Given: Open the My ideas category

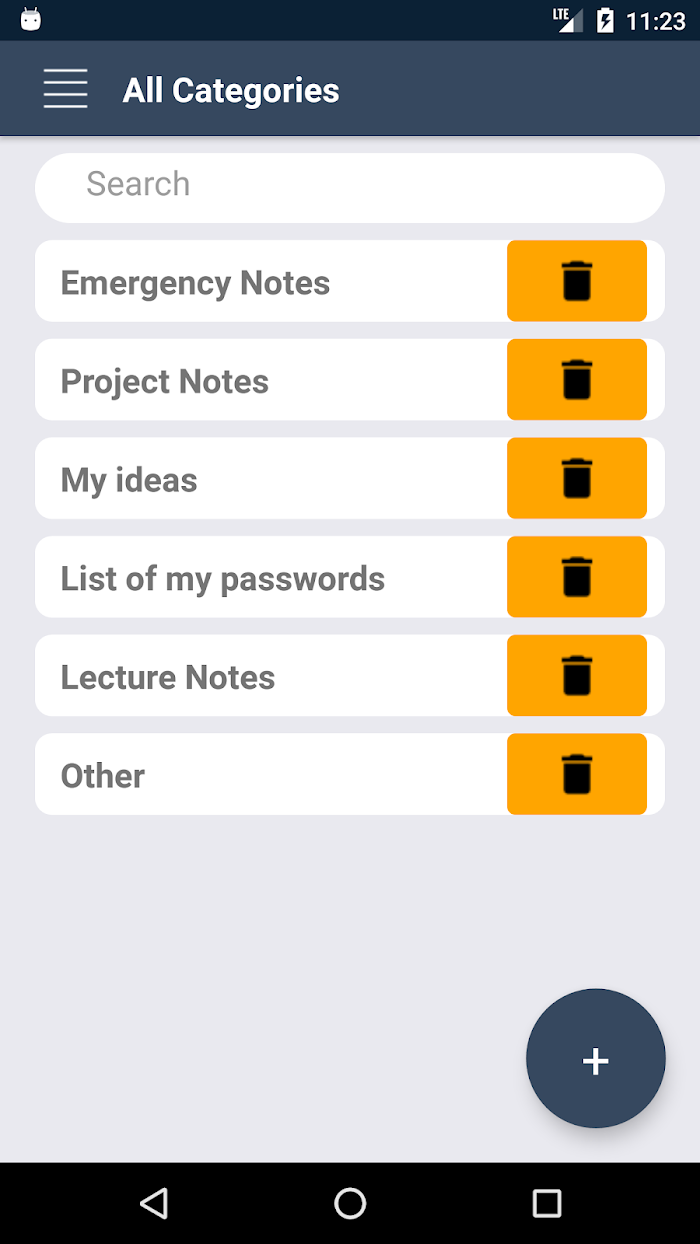Looking at the screenshot, I should 271,478.
